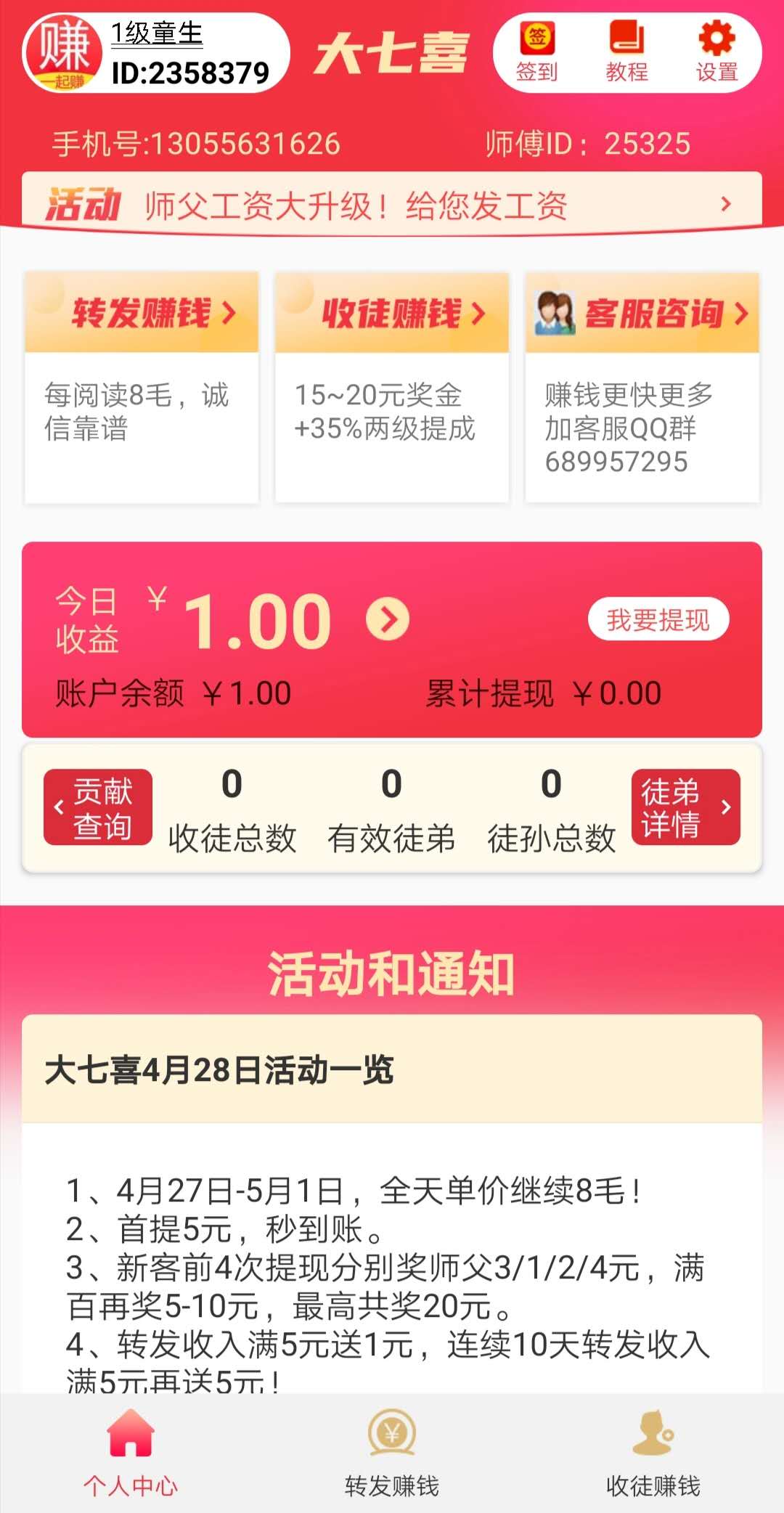Tap the 我要提现 withdraw button
The height and width of the screenshot is (1513, 784).
[x=658, y=619]
